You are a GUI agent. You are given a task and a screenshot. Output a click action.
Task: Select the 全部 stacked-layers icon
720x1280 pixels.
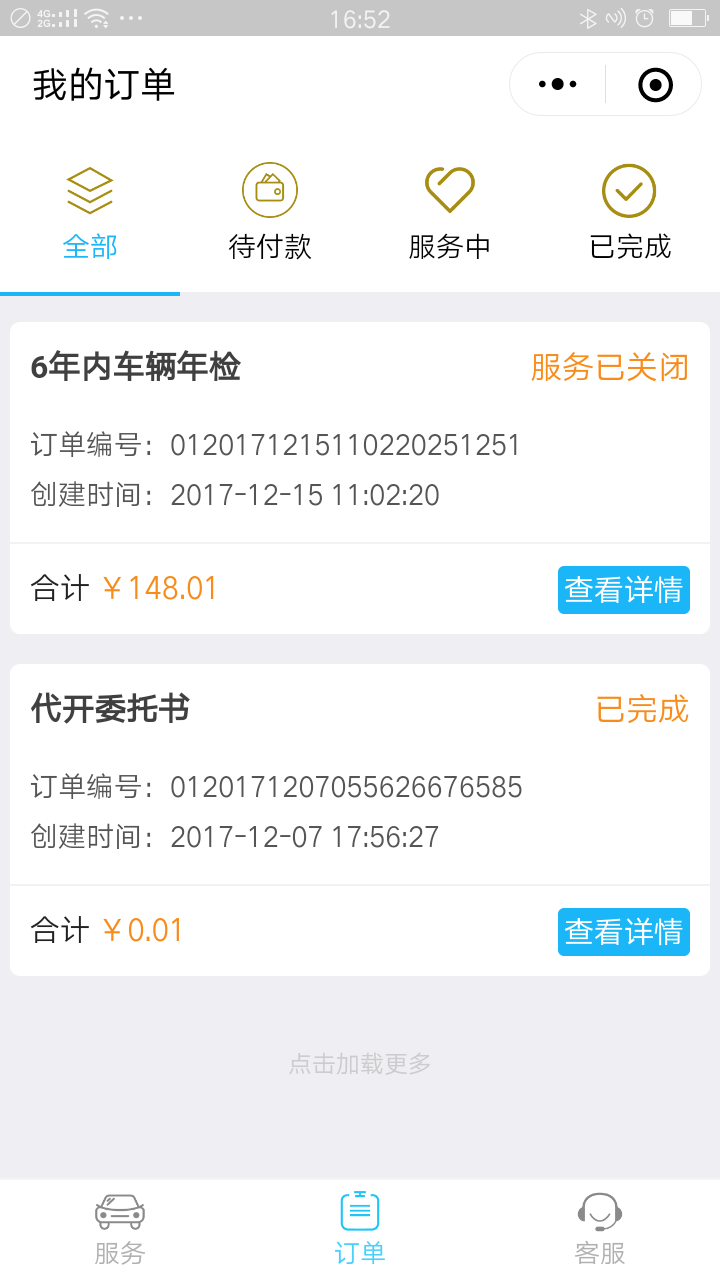pos(90,189)
